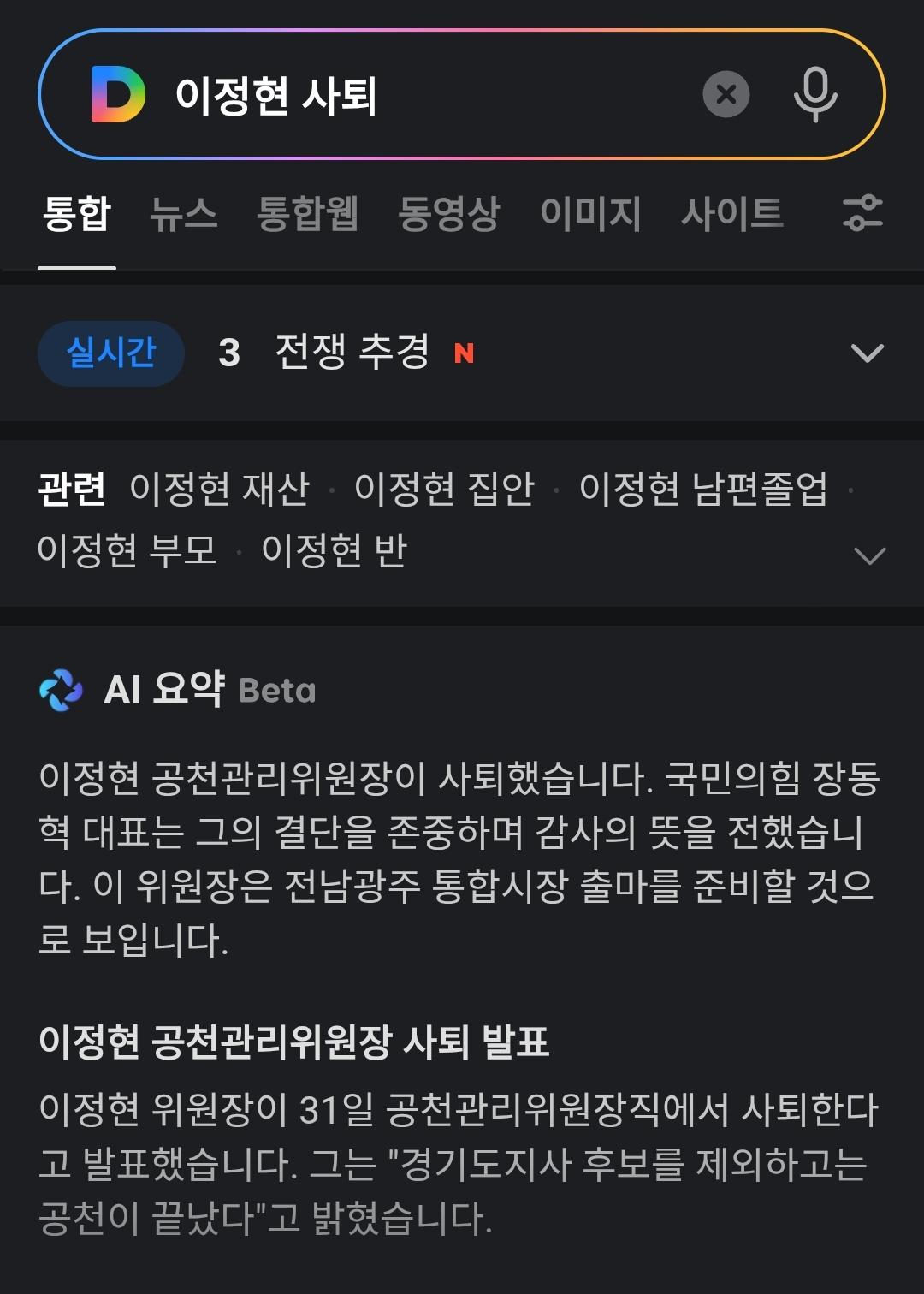
Task: Switch to the 동영상 tab
Action: [448, 214]
